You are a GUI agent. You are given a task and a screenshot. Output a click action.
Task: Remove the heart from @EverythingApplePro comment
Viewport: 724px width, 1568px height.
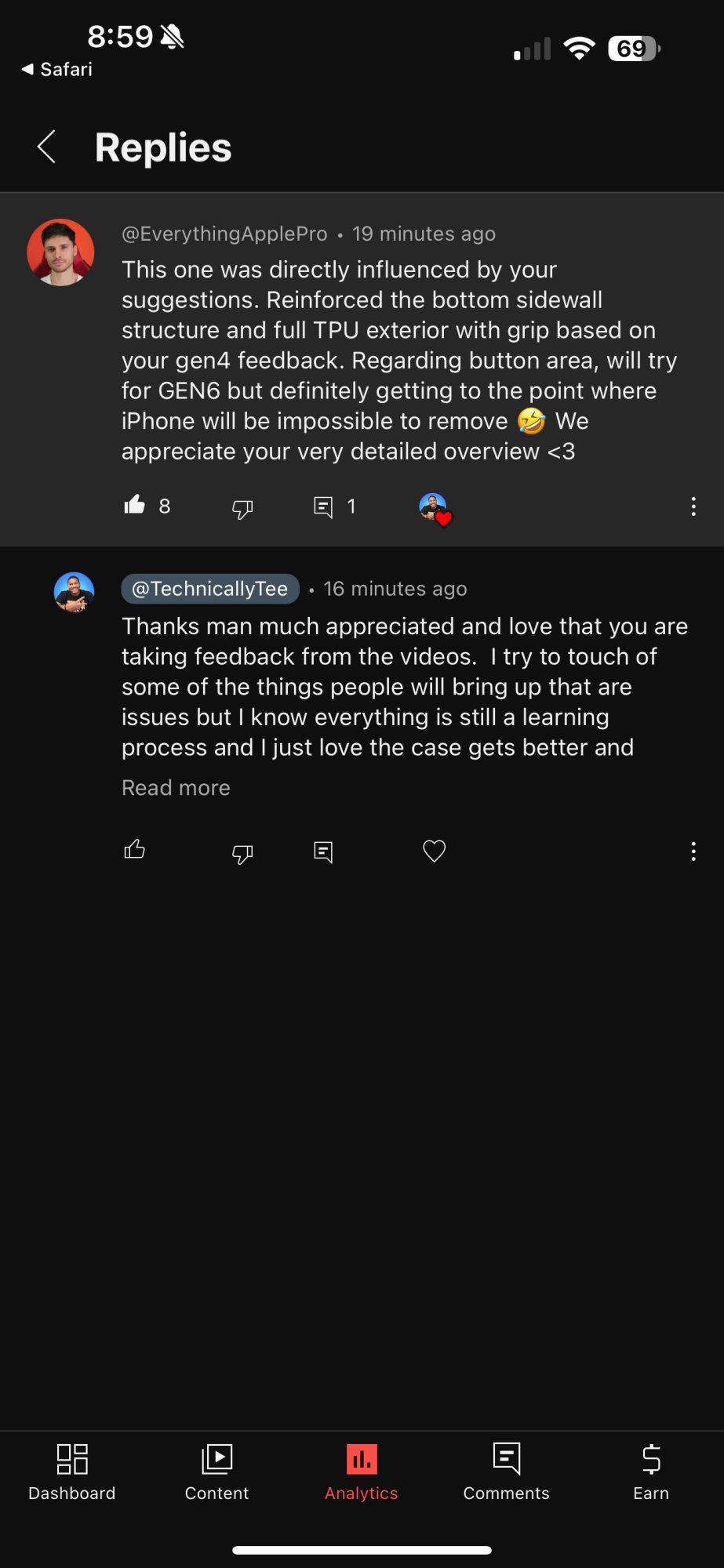click(x=435, y=509)
